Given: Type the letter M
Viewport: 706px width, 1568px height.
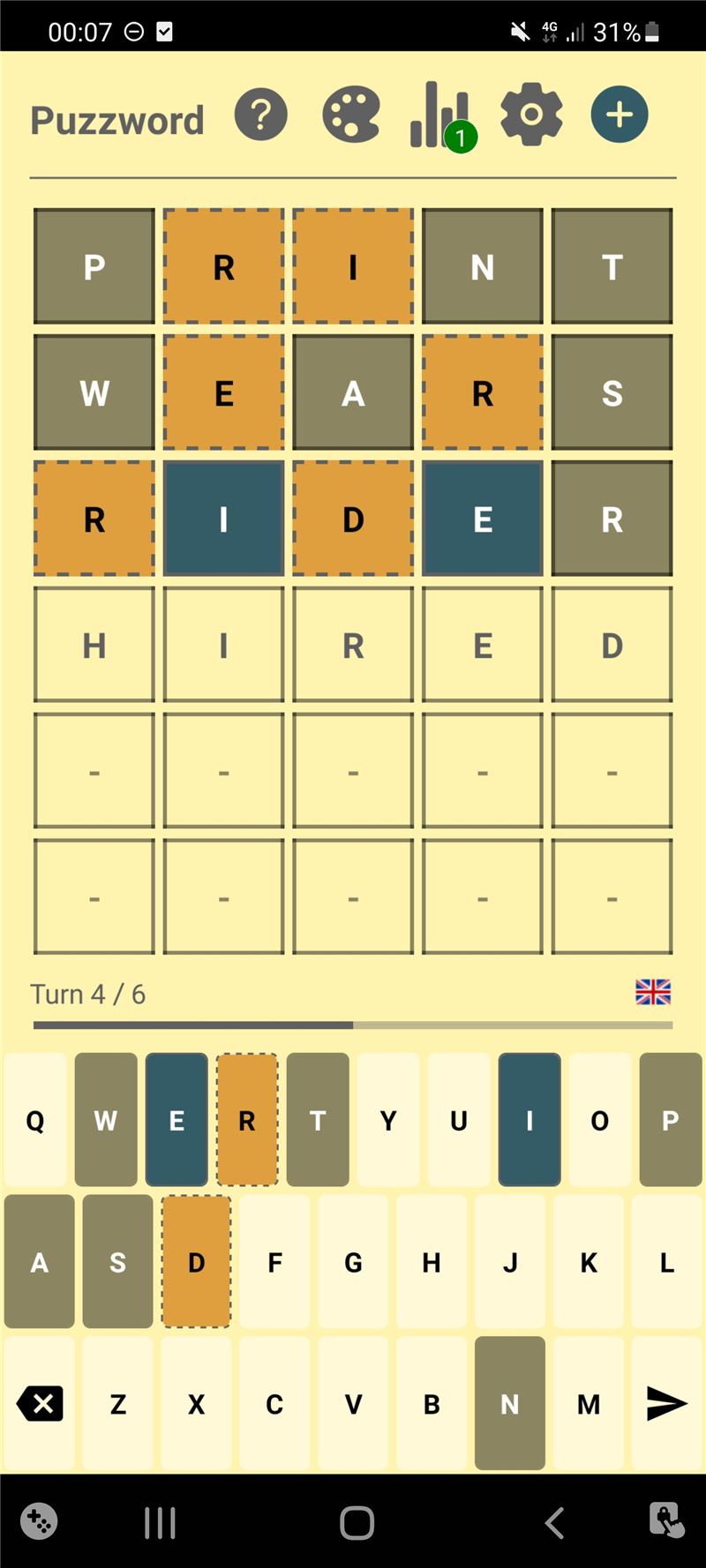Looking at the screenshot, I should [589, 1403].
